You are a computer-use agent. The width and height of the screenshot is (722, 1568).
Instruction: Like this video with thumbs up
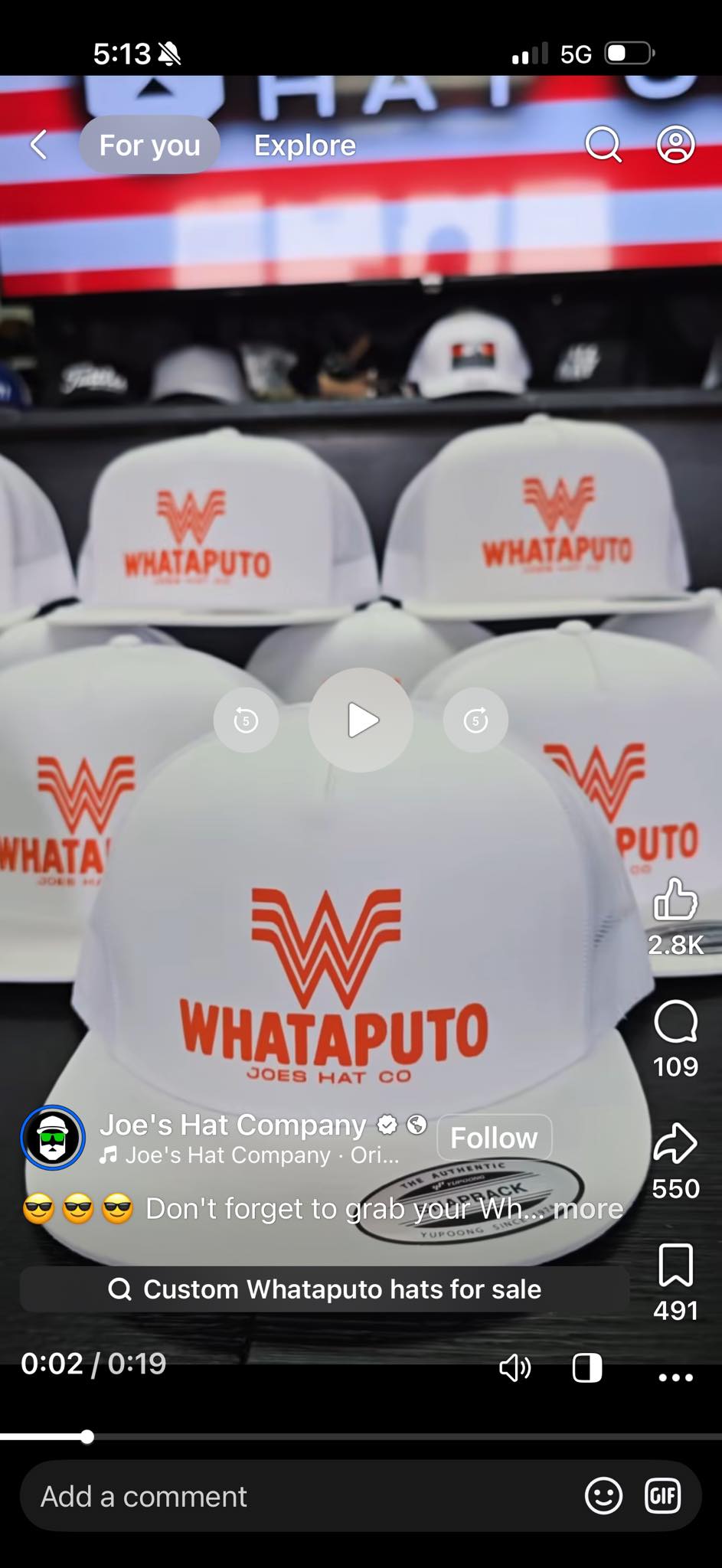[675, 899]
